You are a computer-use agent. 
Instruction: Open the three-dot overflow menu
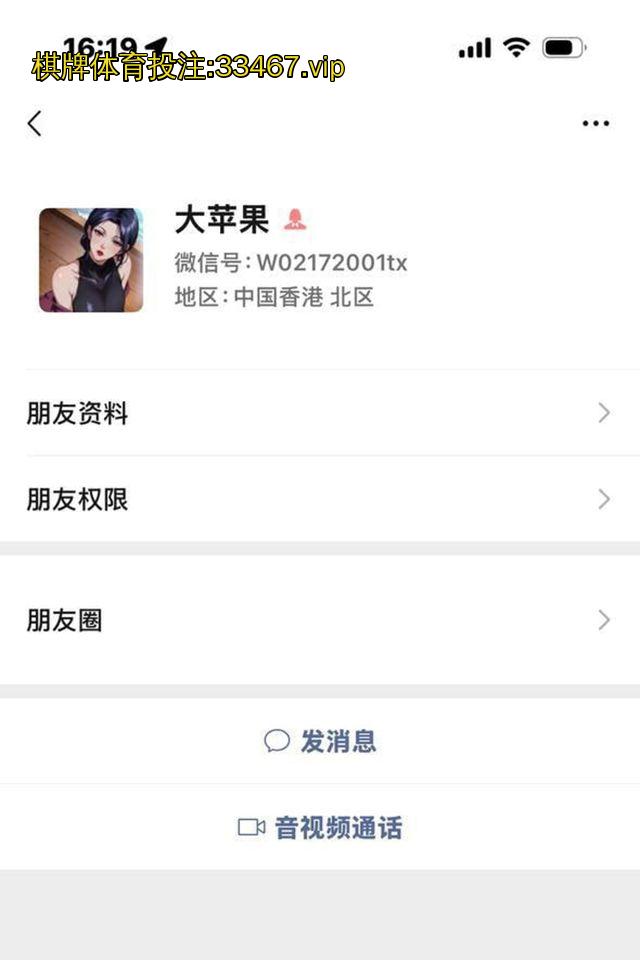click(595, 124)
